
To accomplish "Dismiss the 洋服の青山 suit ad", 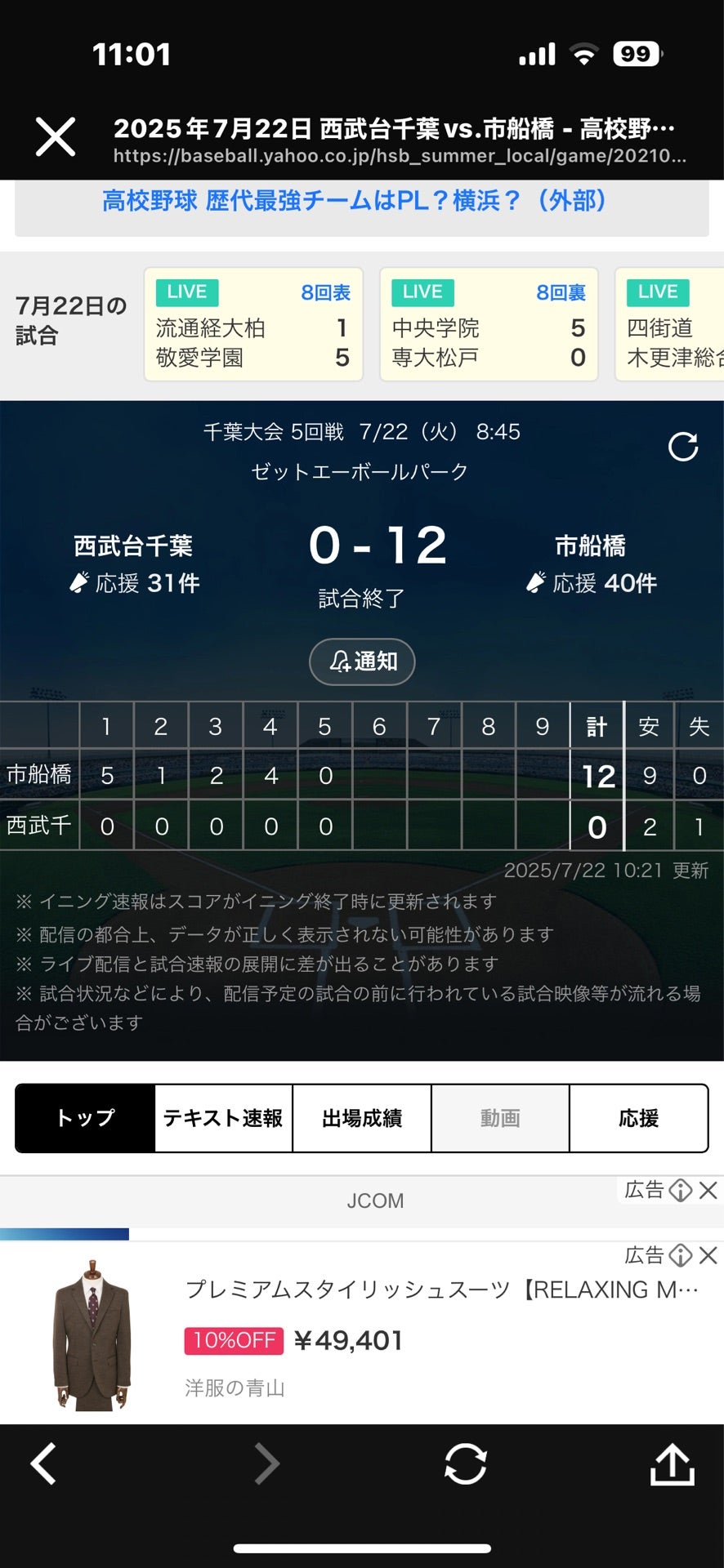I will click(708, 1255).
